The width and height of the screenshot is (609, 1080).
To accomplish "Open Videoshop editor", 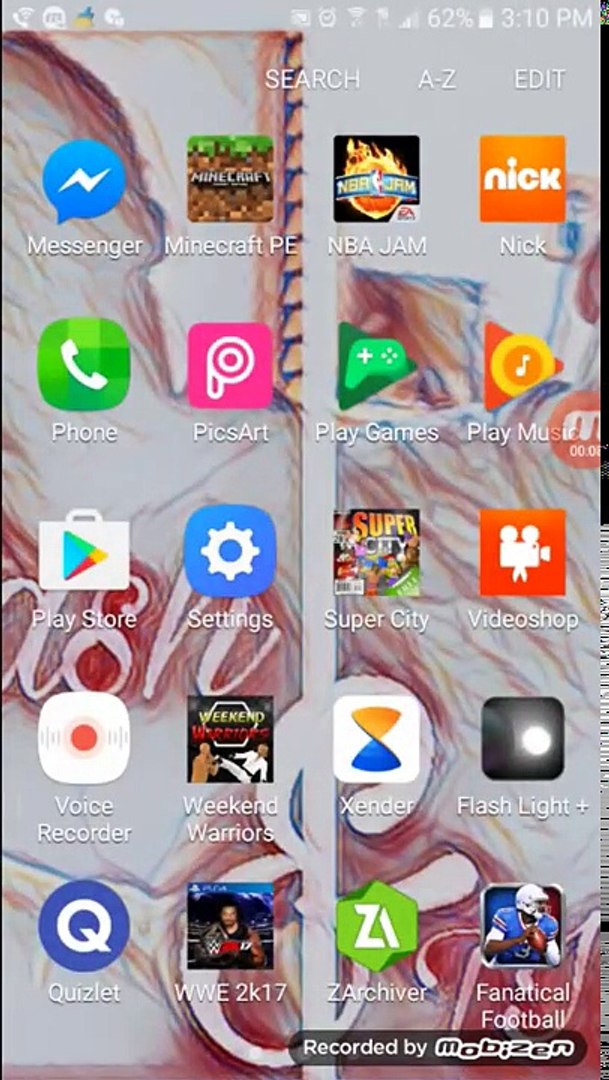I will tap(522, 552).
